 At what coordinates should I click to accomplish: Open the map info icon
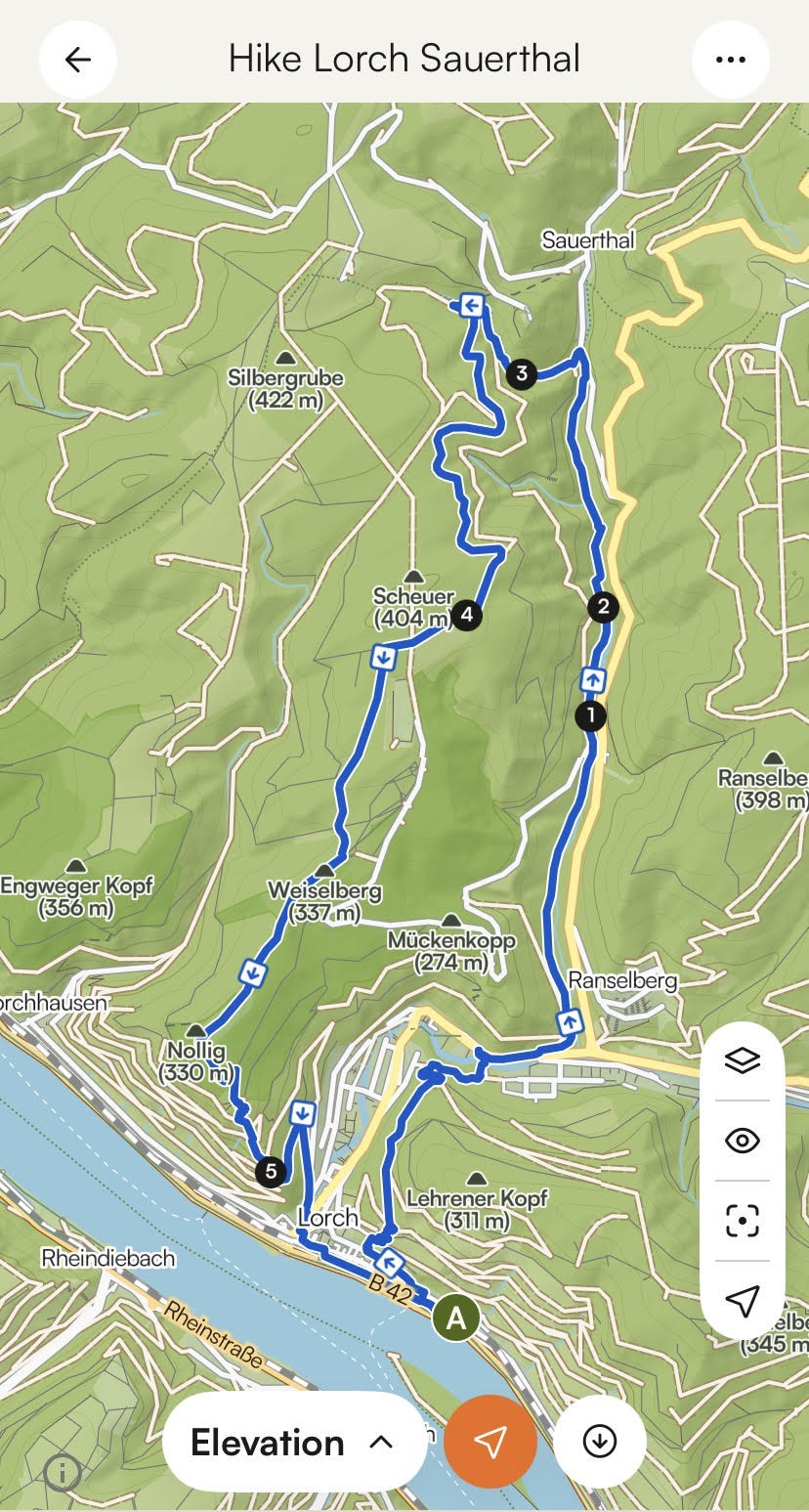(x=64, y=1472)
